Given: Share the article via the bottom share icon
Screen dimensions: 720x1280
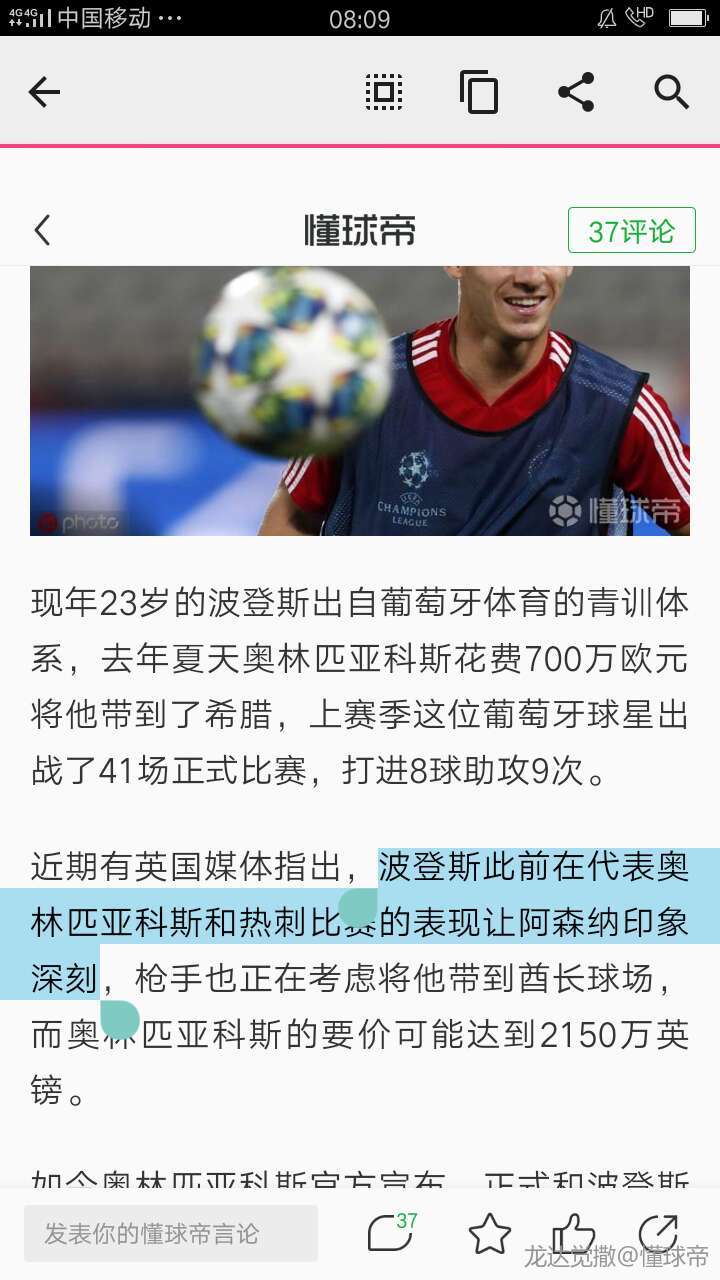Looking at the screenshot, I should point(658,1233).
